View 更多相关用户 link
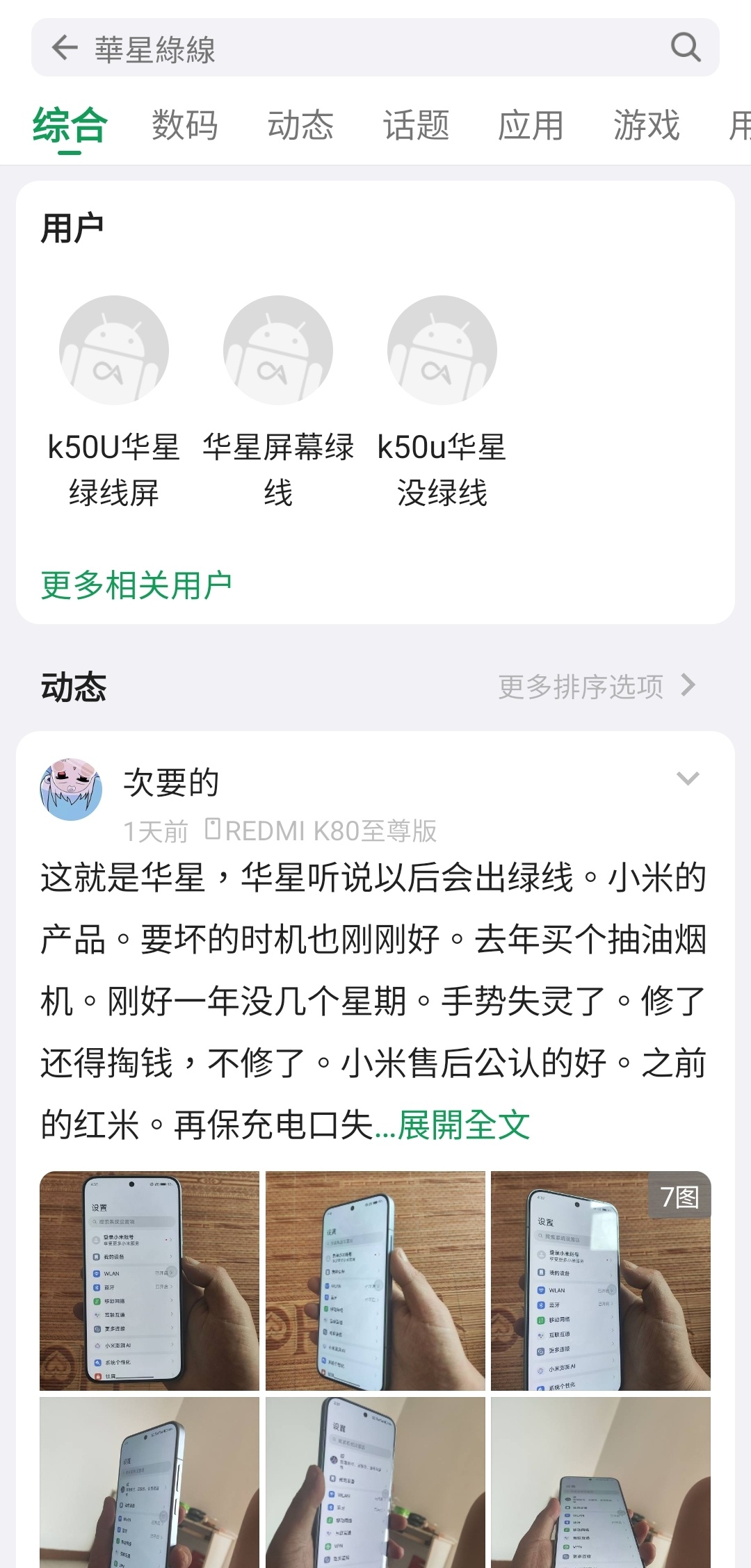 [x=136, y=585]
